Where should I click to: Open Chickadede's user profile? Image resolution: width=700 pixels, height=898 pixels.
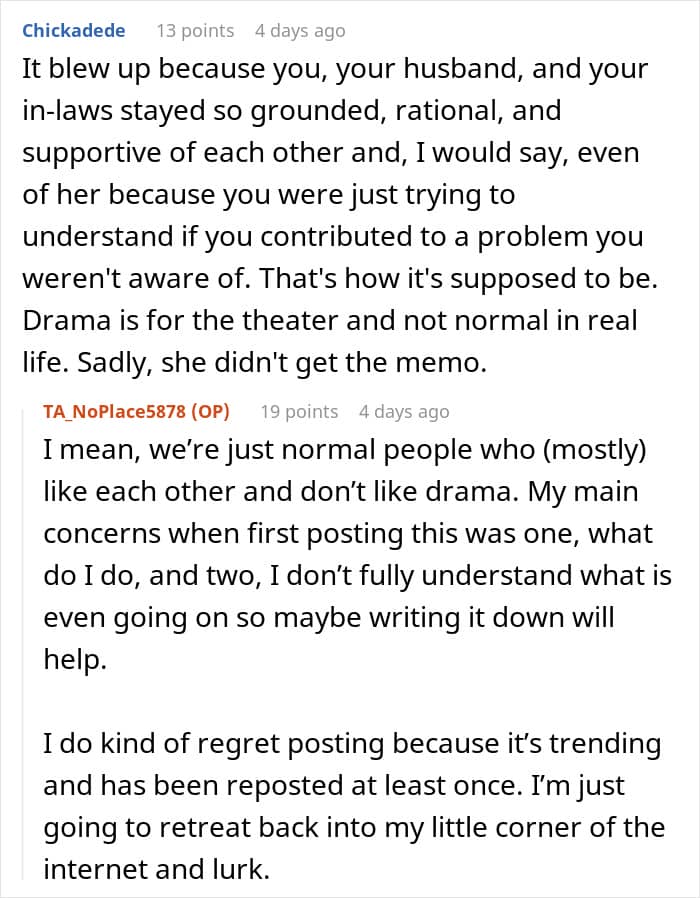point(74,30)
